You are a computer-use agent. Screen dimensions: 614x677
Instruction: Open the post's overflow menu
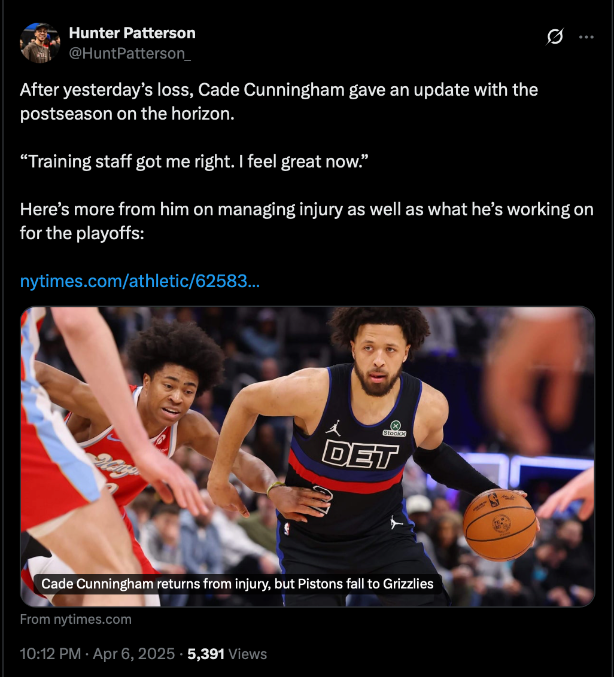(586, 36)
